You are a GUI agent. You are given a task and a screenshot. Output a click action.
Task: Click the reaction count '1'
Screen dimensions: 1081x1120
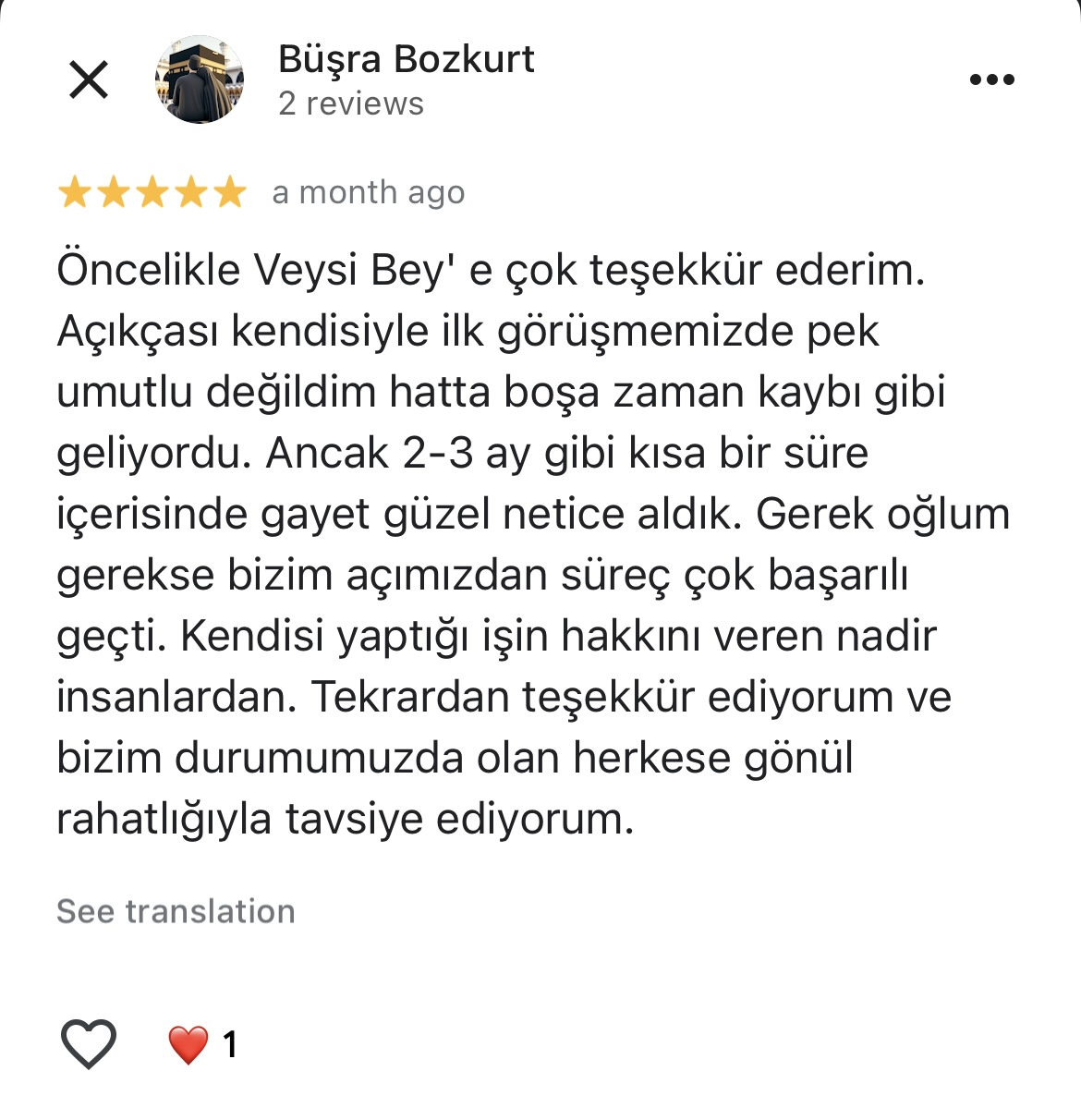(x=229, y=1046)
